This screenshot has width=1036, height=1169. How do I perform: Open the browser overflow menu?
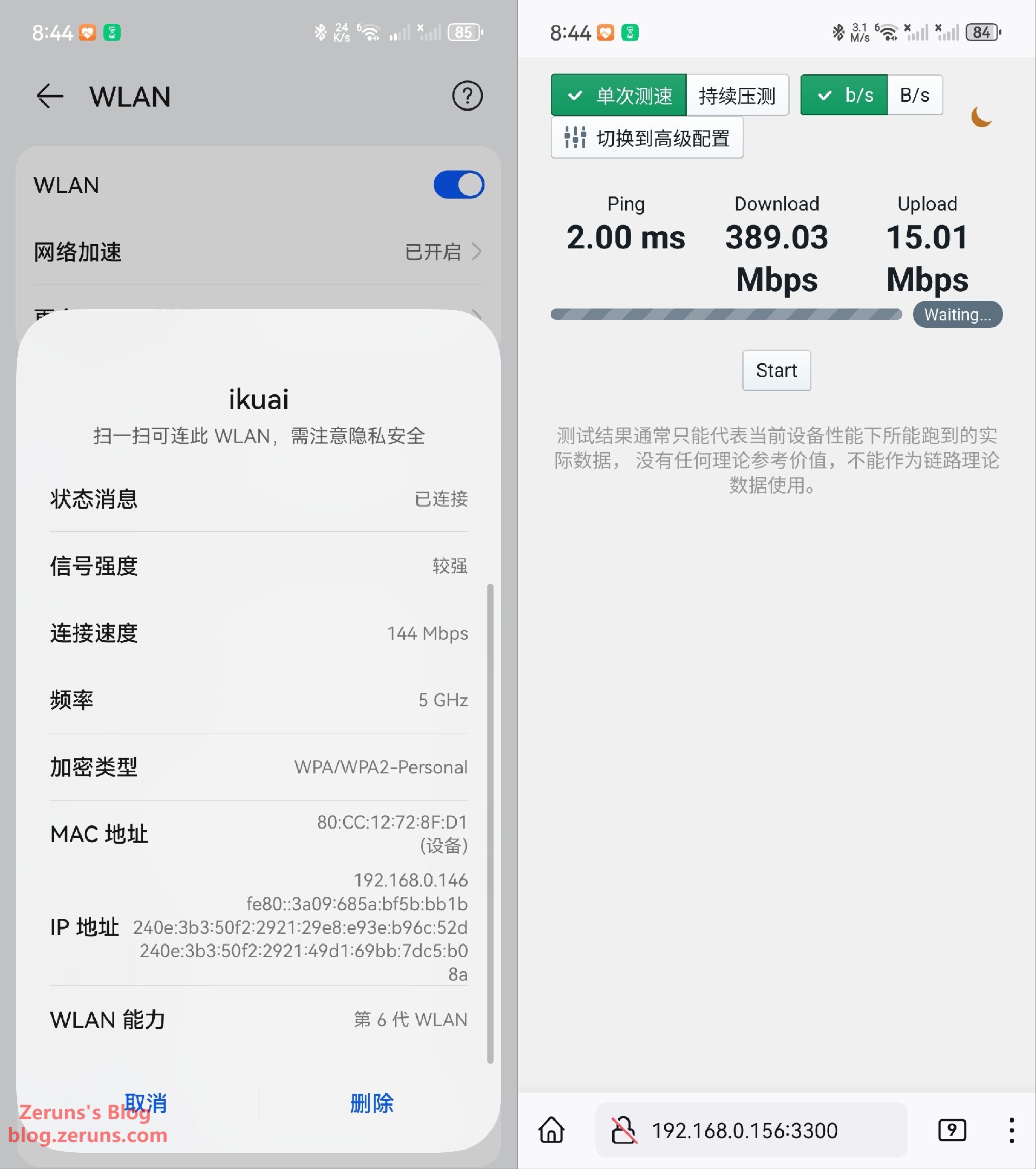[1012, 1130]
